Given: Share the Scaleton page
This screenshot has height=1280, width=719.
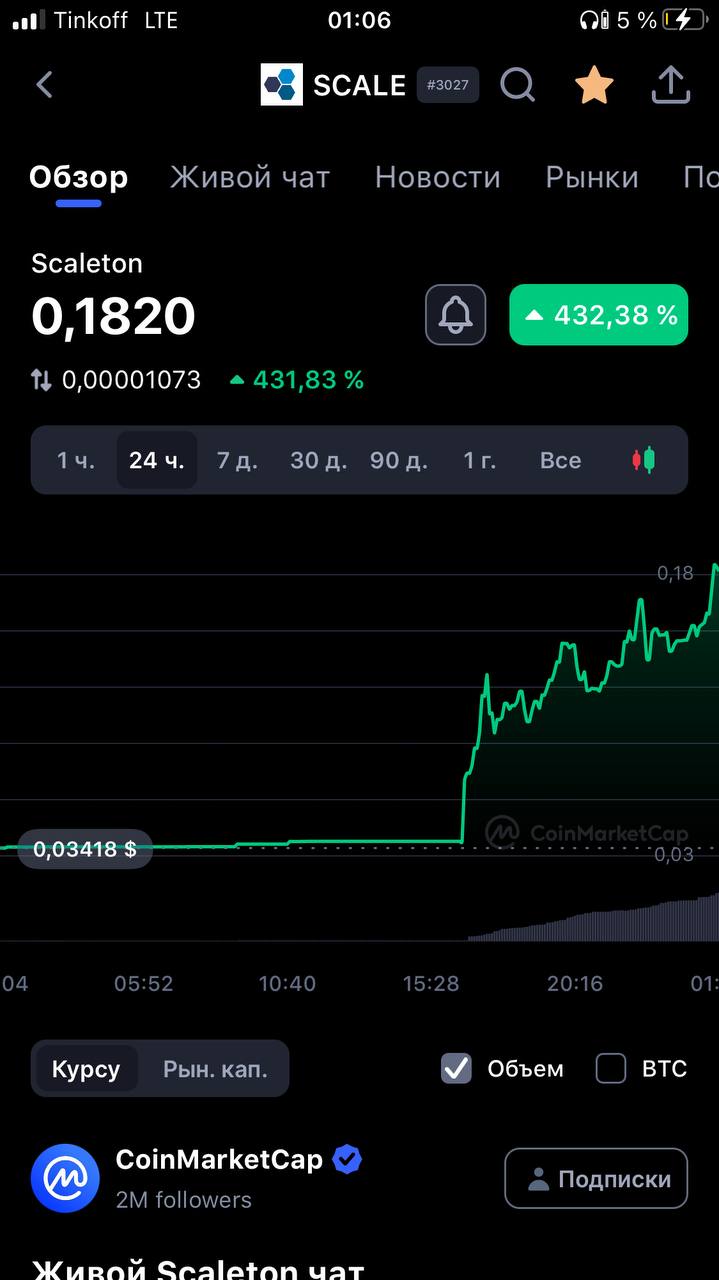Looking at the screenshot, I should coord(671,85).
